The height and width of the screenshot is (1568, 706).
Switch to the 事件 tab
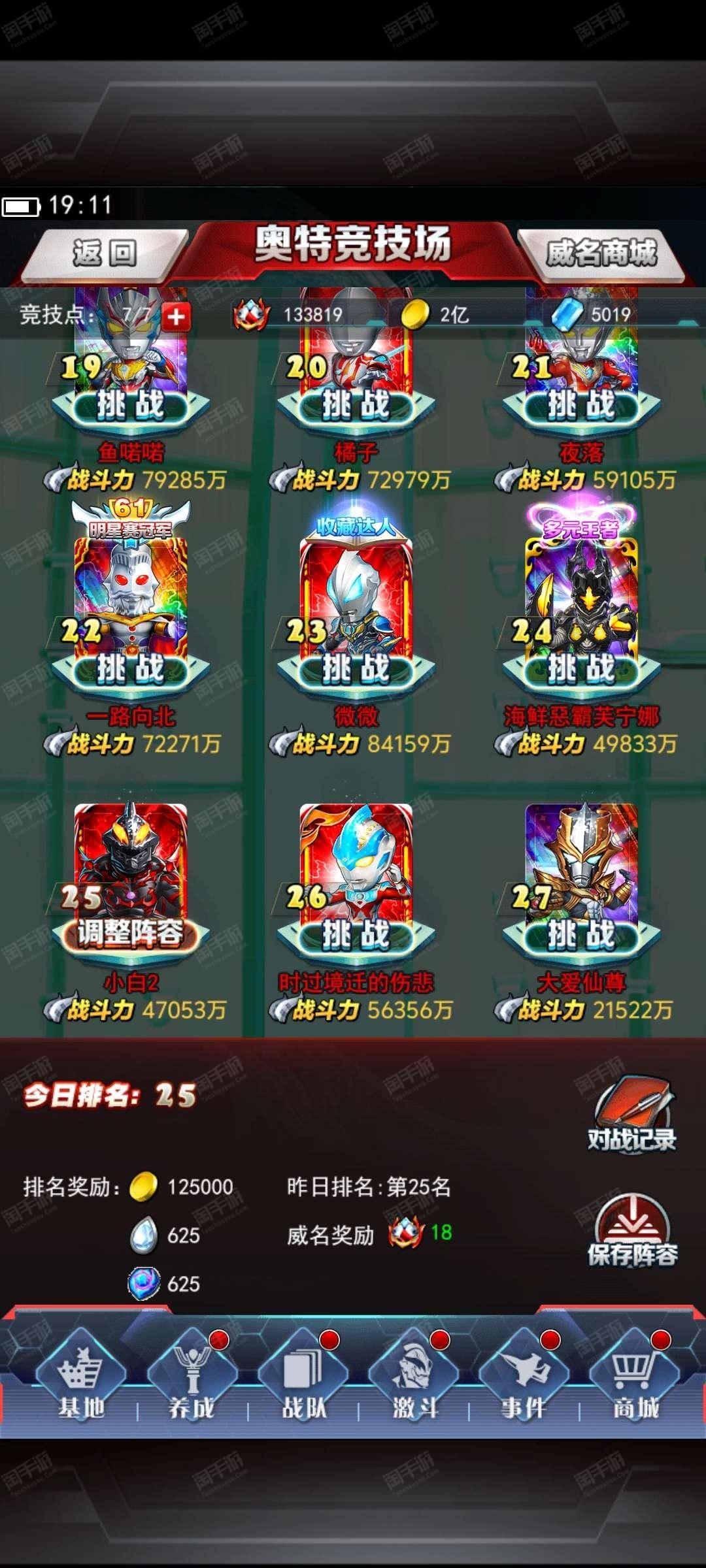[x=524, y=1375]
